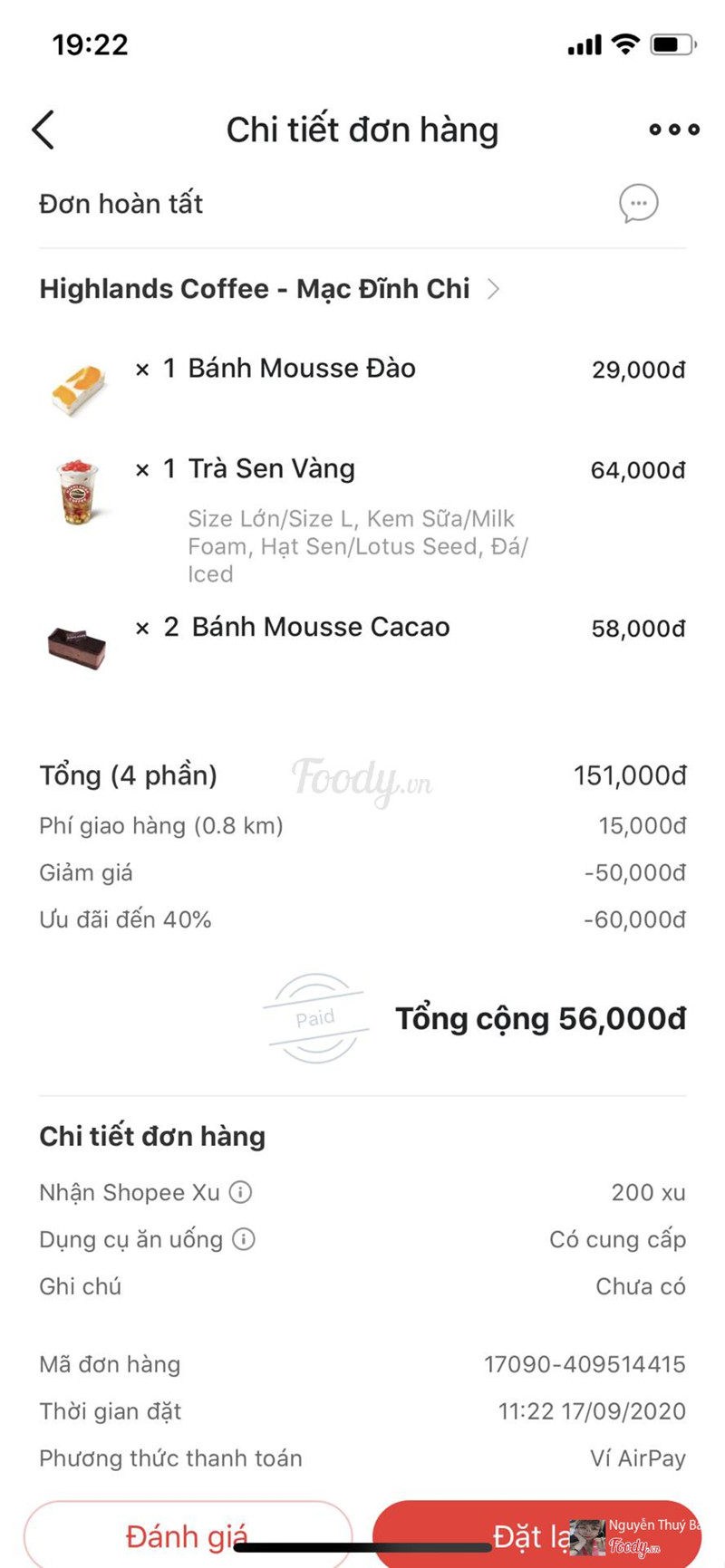The height and width of the screenshot is (1568, 725).
Task: Tap the Nhận Shopee Xu info icon
Action: (x=240, y=1192)
